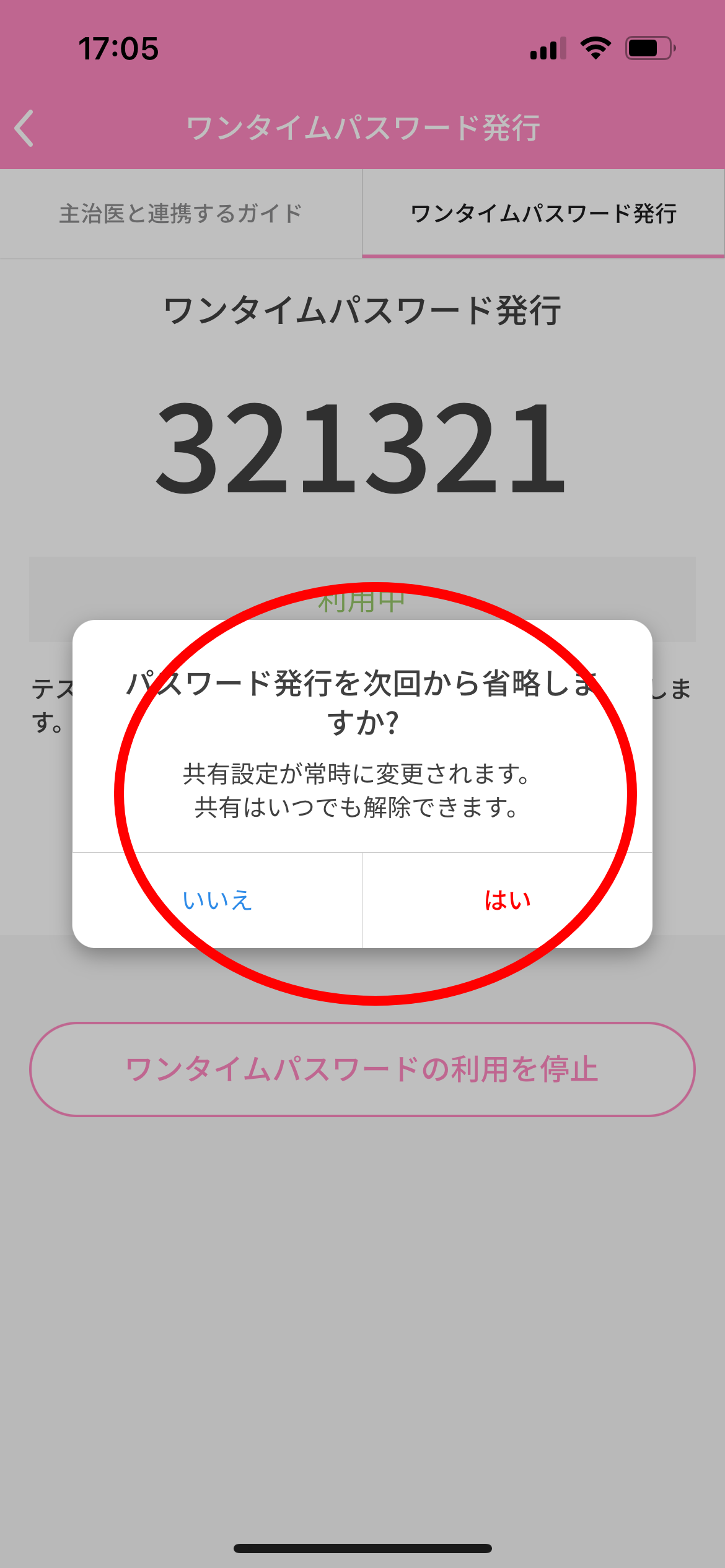Switch to 主治医と連携するガイド tab
Screen dimensions: 725x1568
click(x=180, y=214)
